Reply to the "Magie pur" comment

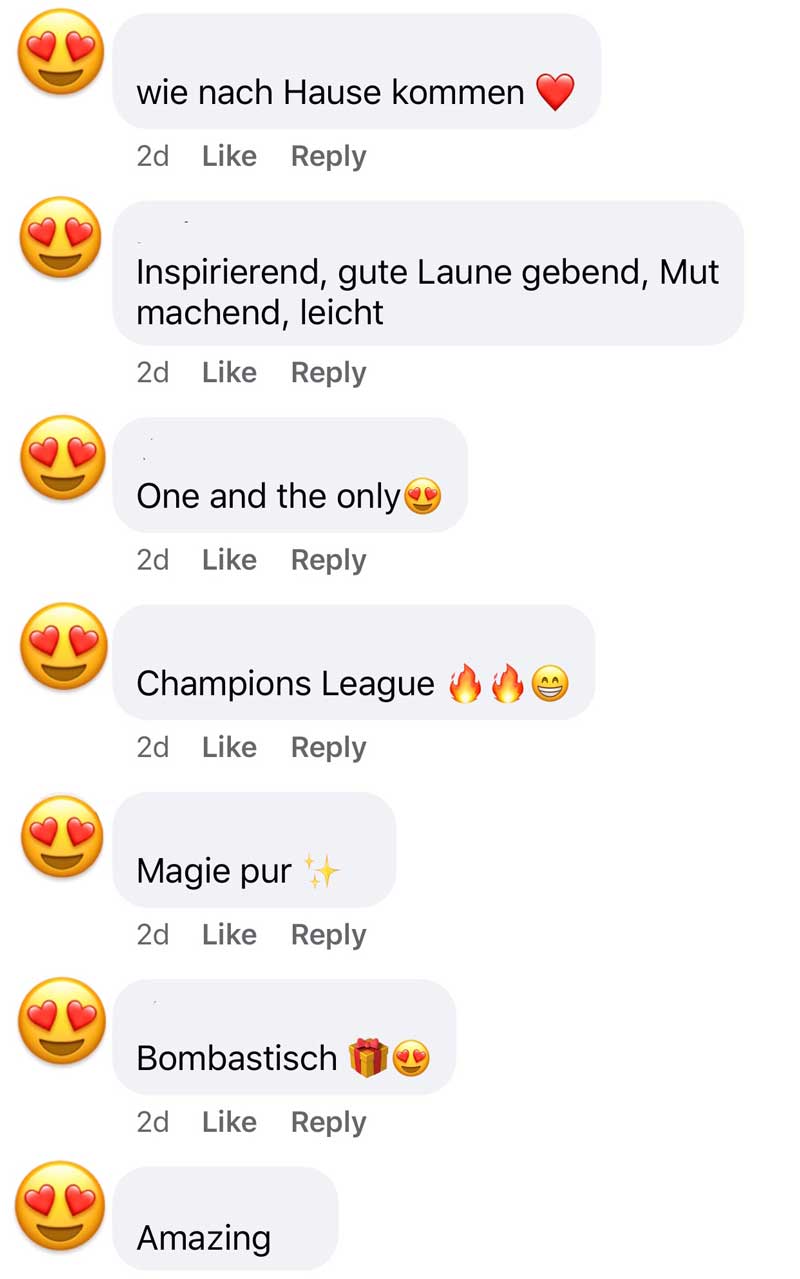click(x=328, y=934)
